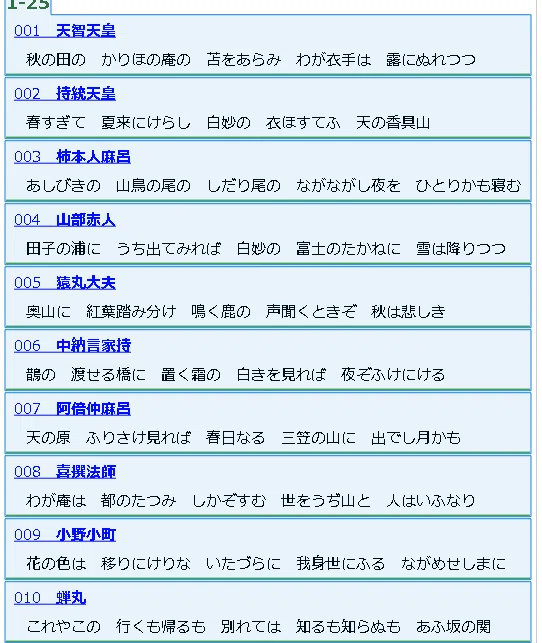Open the 002 持統天皇 link
Image resolution: width=542 pixels, height=643 pixels.
pyautogui.click(x=65, y=94)
